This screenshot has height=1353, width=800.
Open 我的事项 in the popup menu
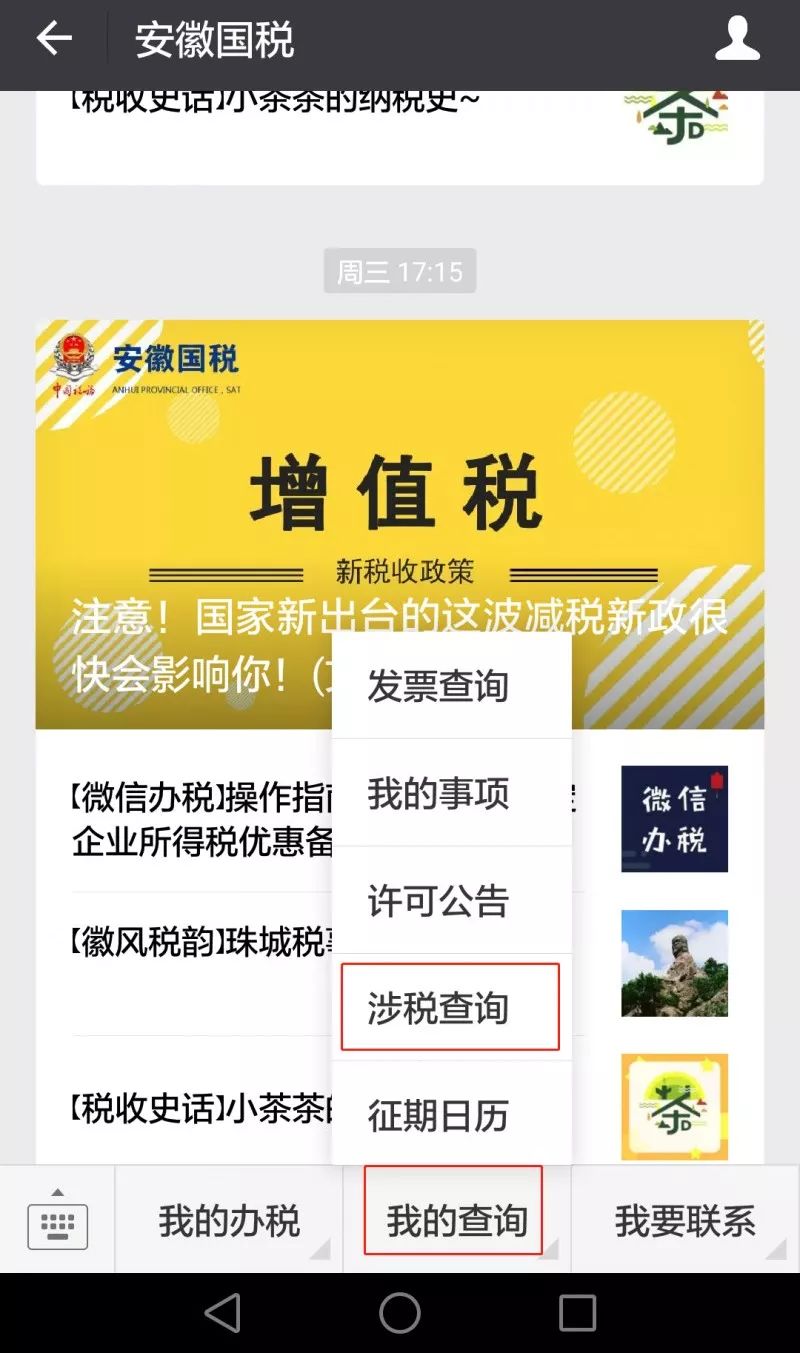[438, 794]
